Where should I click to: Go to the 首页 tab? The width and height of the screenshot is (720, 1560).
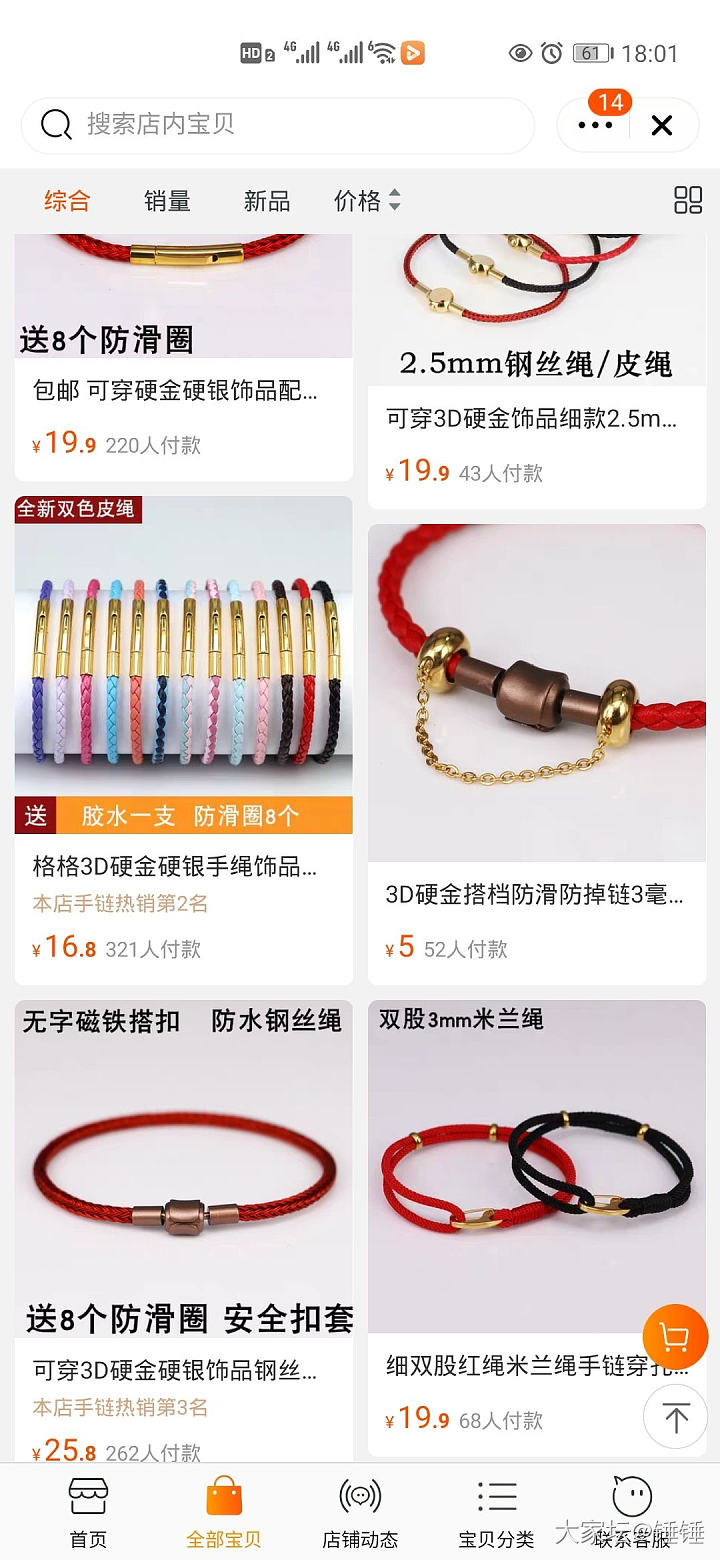(x=88, y=1512)
